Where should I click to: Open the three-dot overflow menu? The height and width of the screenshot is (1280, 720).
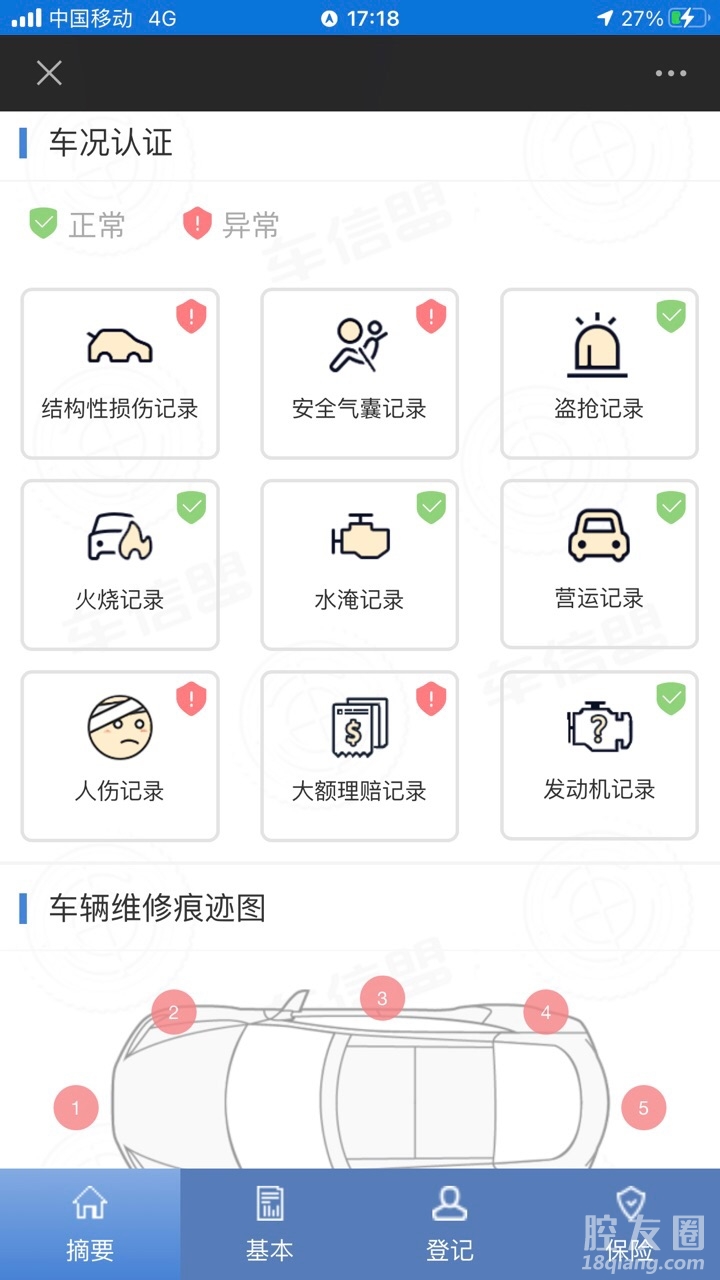[670, 73]
